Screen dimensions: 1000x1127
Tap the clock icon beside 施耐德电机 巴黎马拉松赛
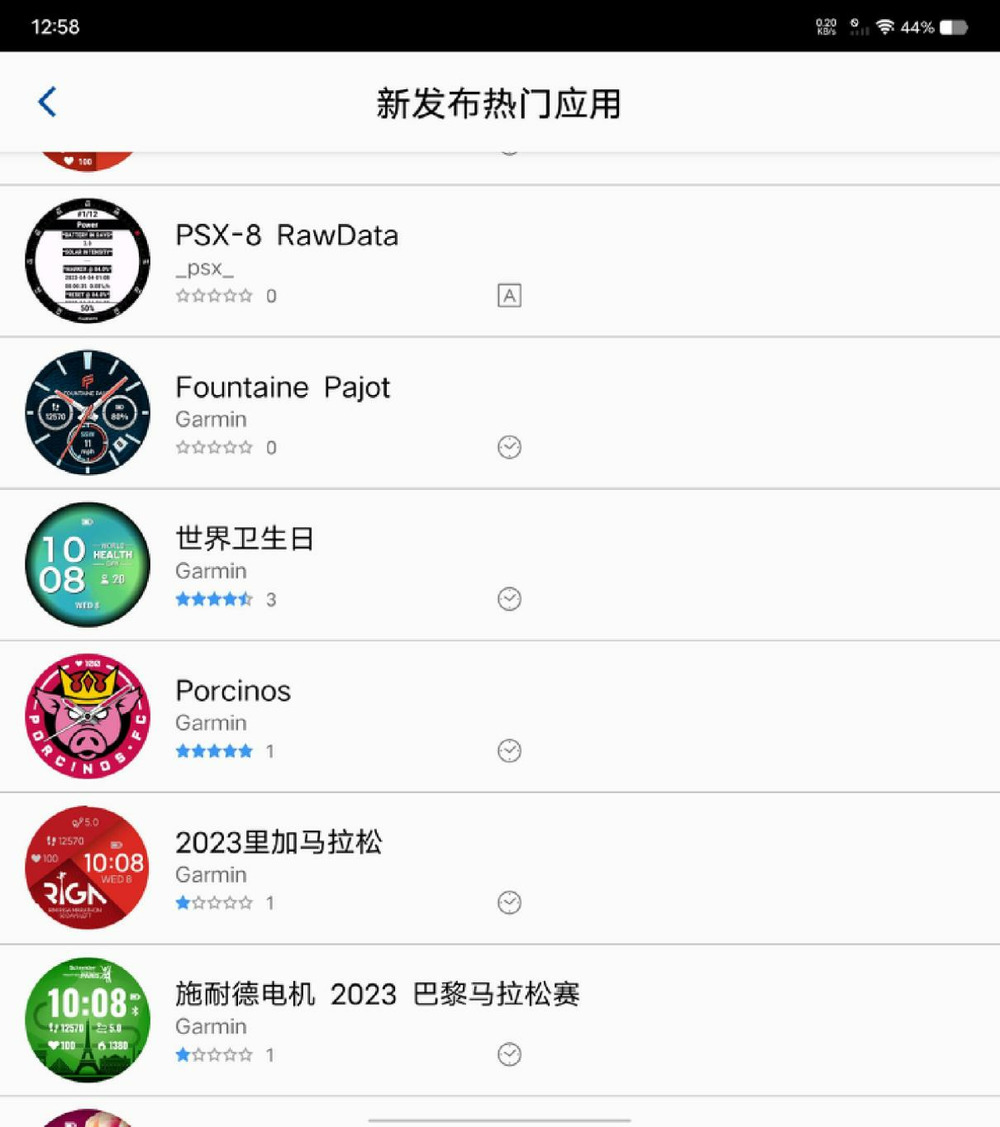(509, 1054)
